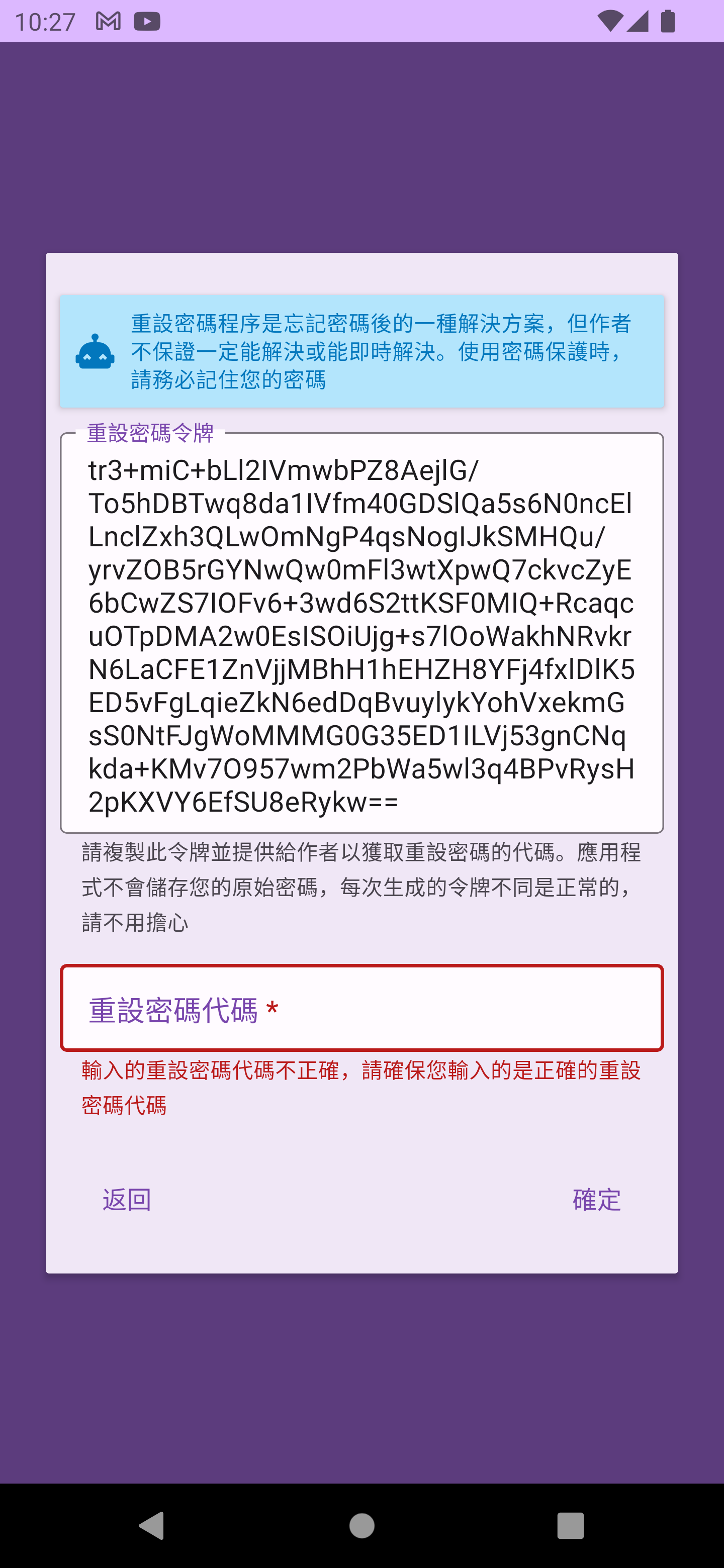The width and height of the screenshot is (724, 1568).
Task: Go to home screen via system home button
Action: [x=361, y=1525]
